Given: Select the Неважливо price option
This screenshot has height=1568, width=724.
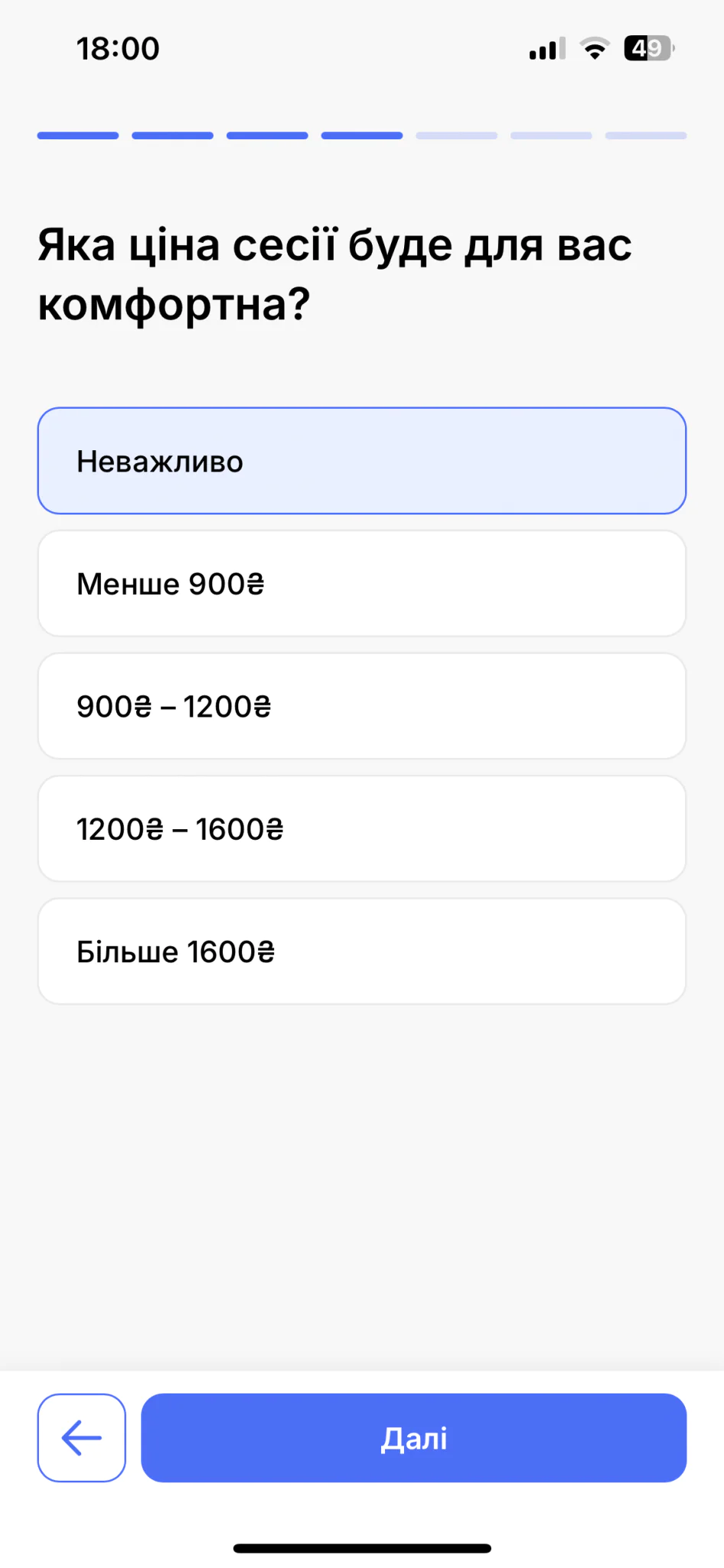Looking at the screenshot, I should pyautogui.click(x=361, y=461).
